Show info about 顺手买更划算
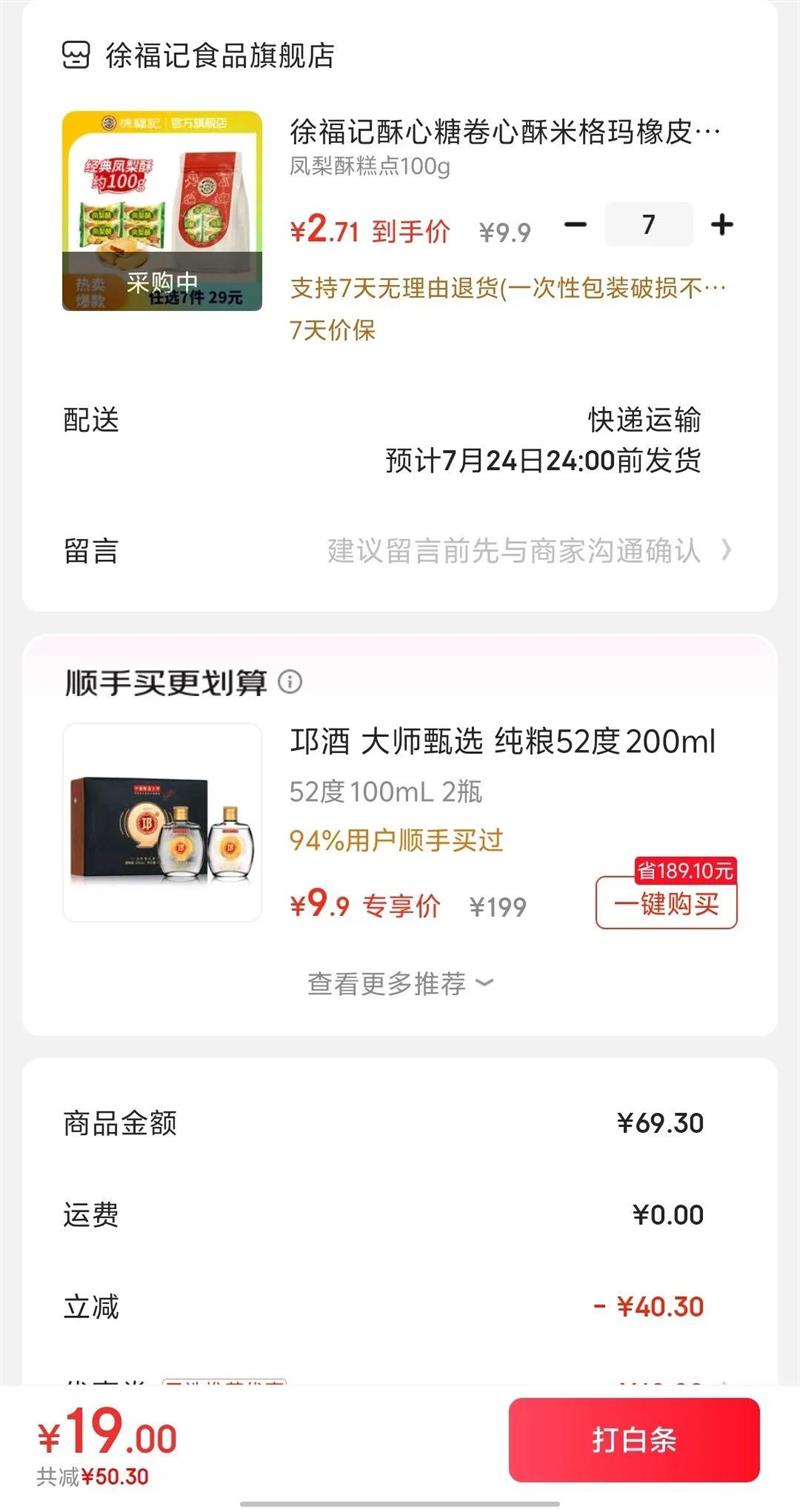800x1509 pixels. [x=290, y=683]
